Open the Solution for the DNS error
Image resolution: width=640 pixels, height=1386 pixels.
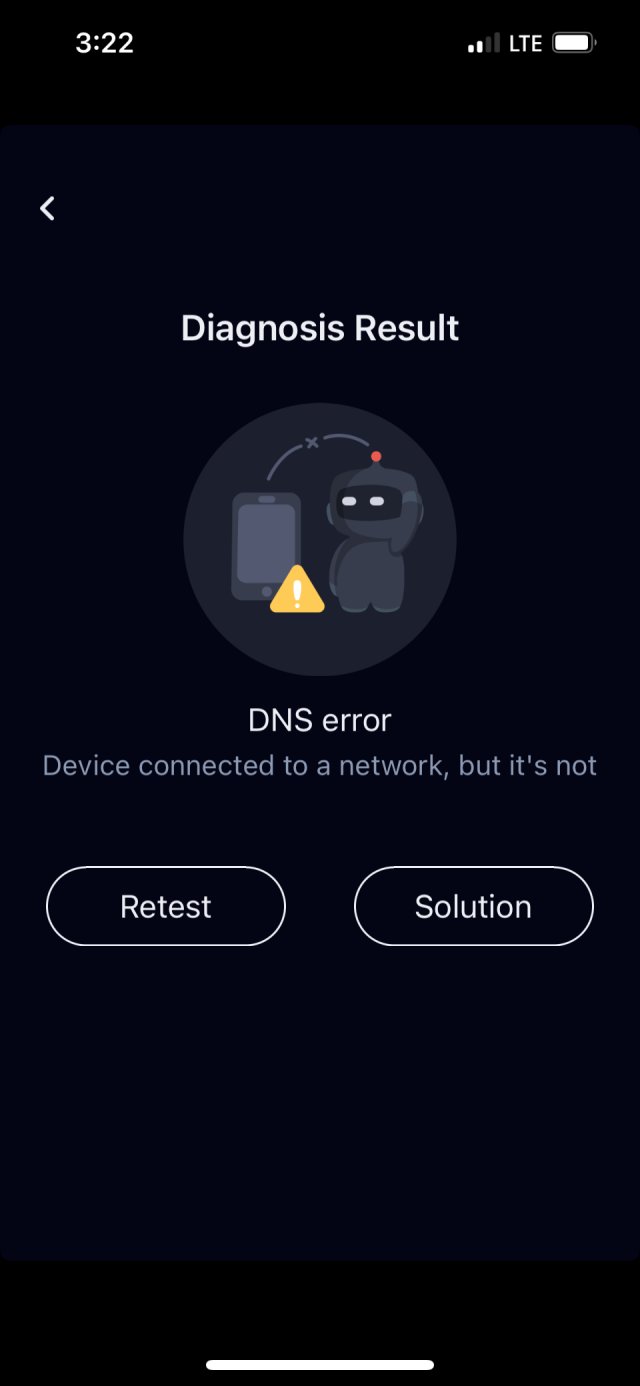coord(474,906)
